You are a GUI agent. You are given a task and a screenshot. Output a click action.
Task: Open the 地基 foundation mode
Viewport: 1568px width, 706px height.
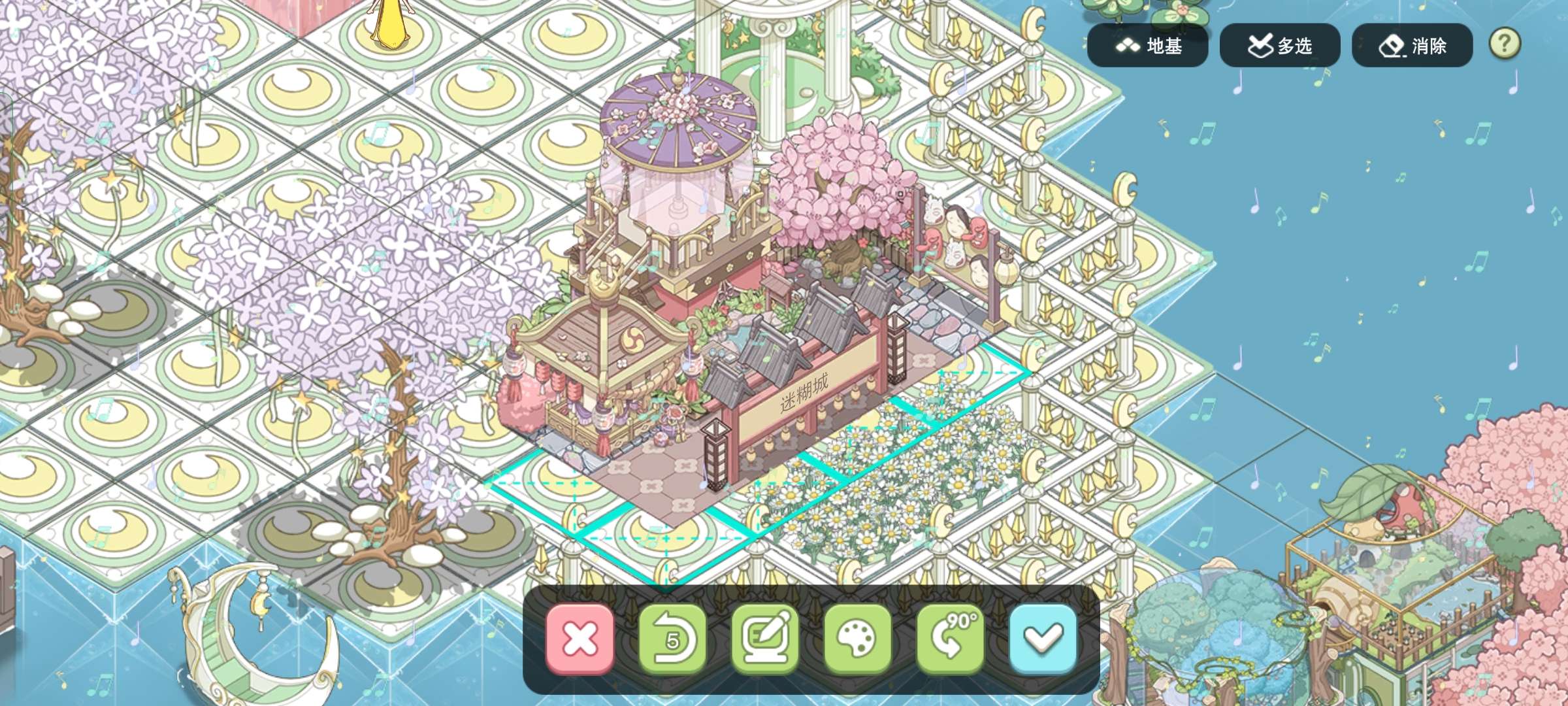click(x=1147, y=46)
